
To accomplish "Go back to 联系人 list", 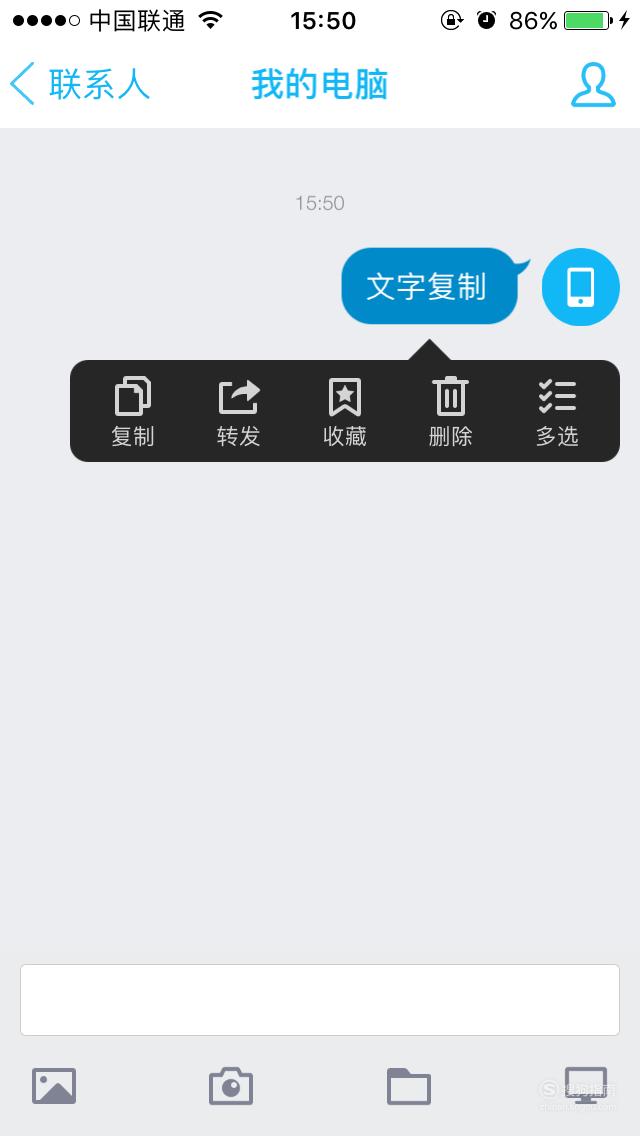I will (x=80, y=83).
